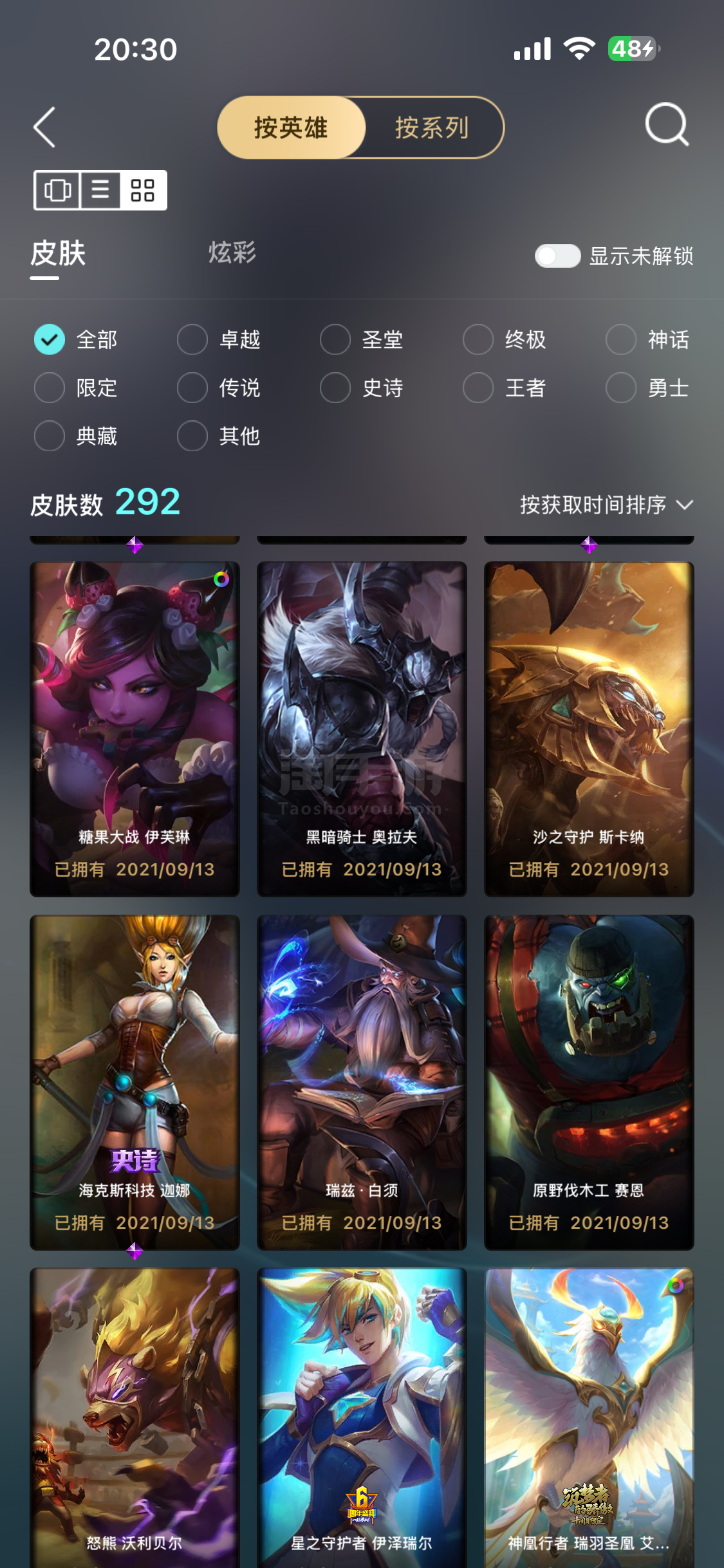Image resolution: width=724 pixels, height=1568 pixels.
Task: Go back using the top-left arrow
Action: pos(44,127)
